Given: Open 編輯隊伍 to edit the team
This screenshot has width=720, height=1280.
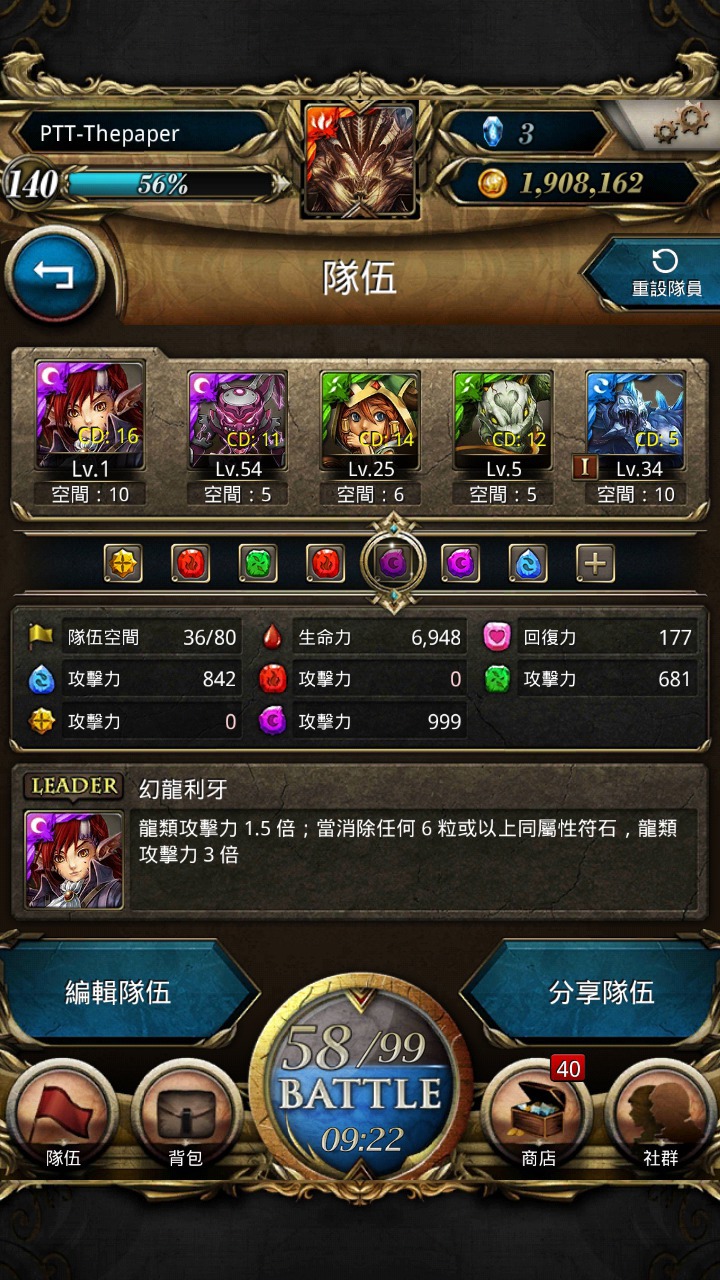Looking at the screenshot, I should coord(120,992).
